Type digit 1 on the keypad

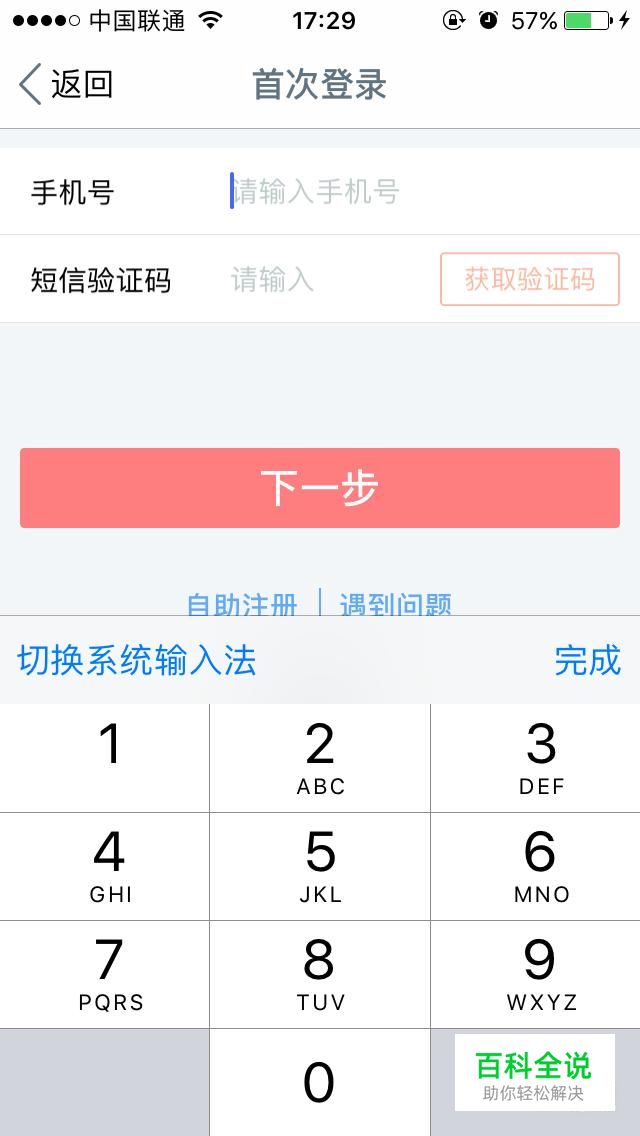pyautogui.click(x=105, y=757)
